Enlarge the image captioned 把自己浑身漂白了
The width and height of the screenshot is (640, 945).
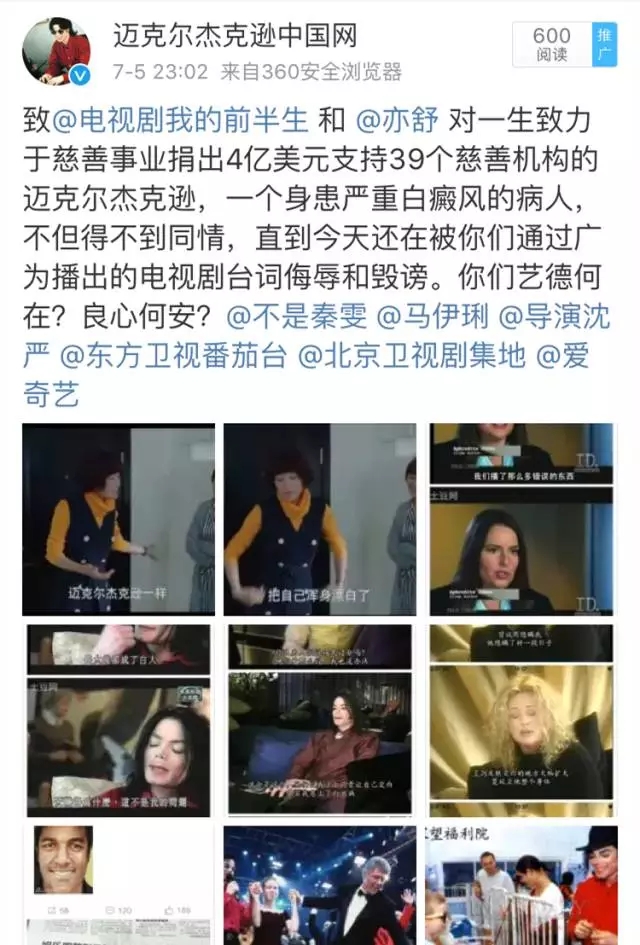319,519
